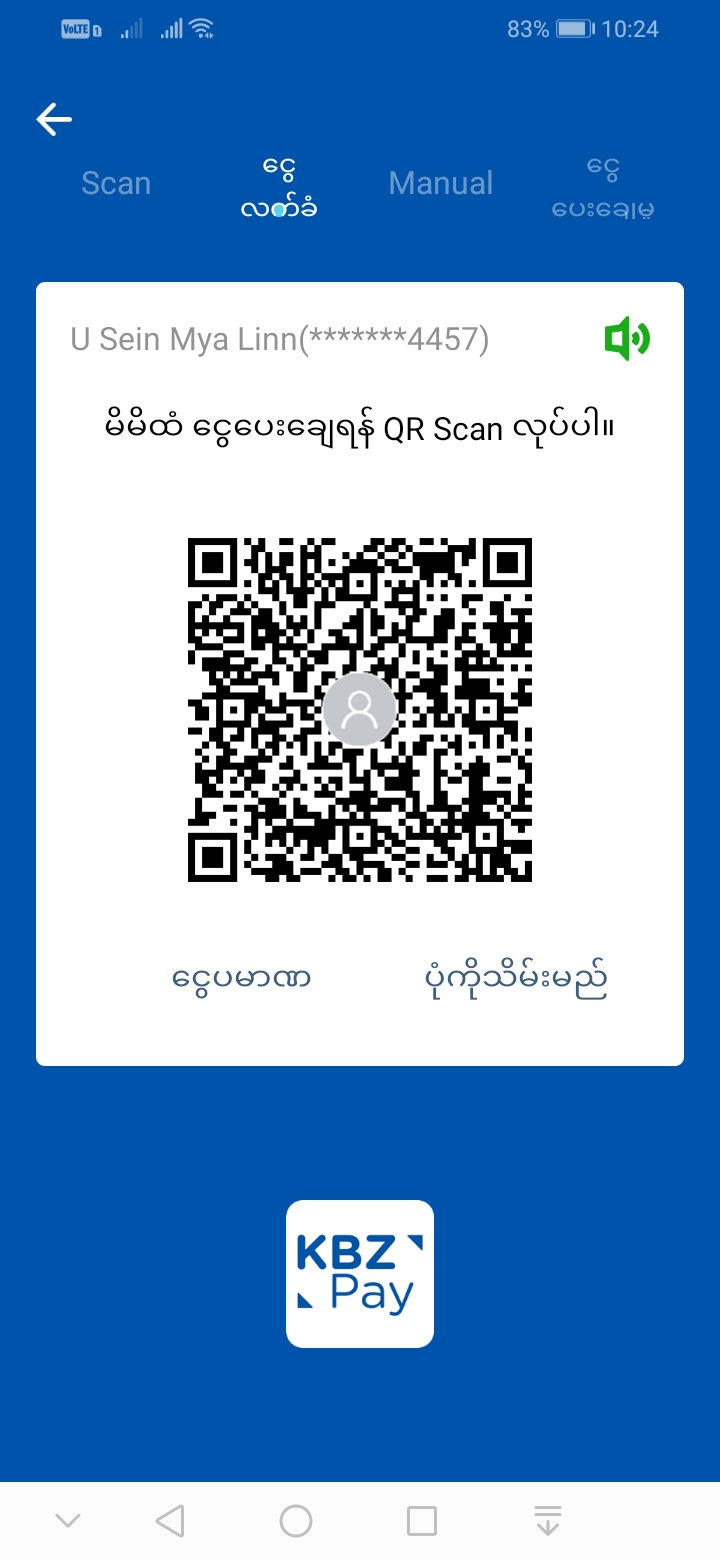The height and width of the screenshot is (1560, 720).
Task: Go back using the top arrow
Action: 54,120
